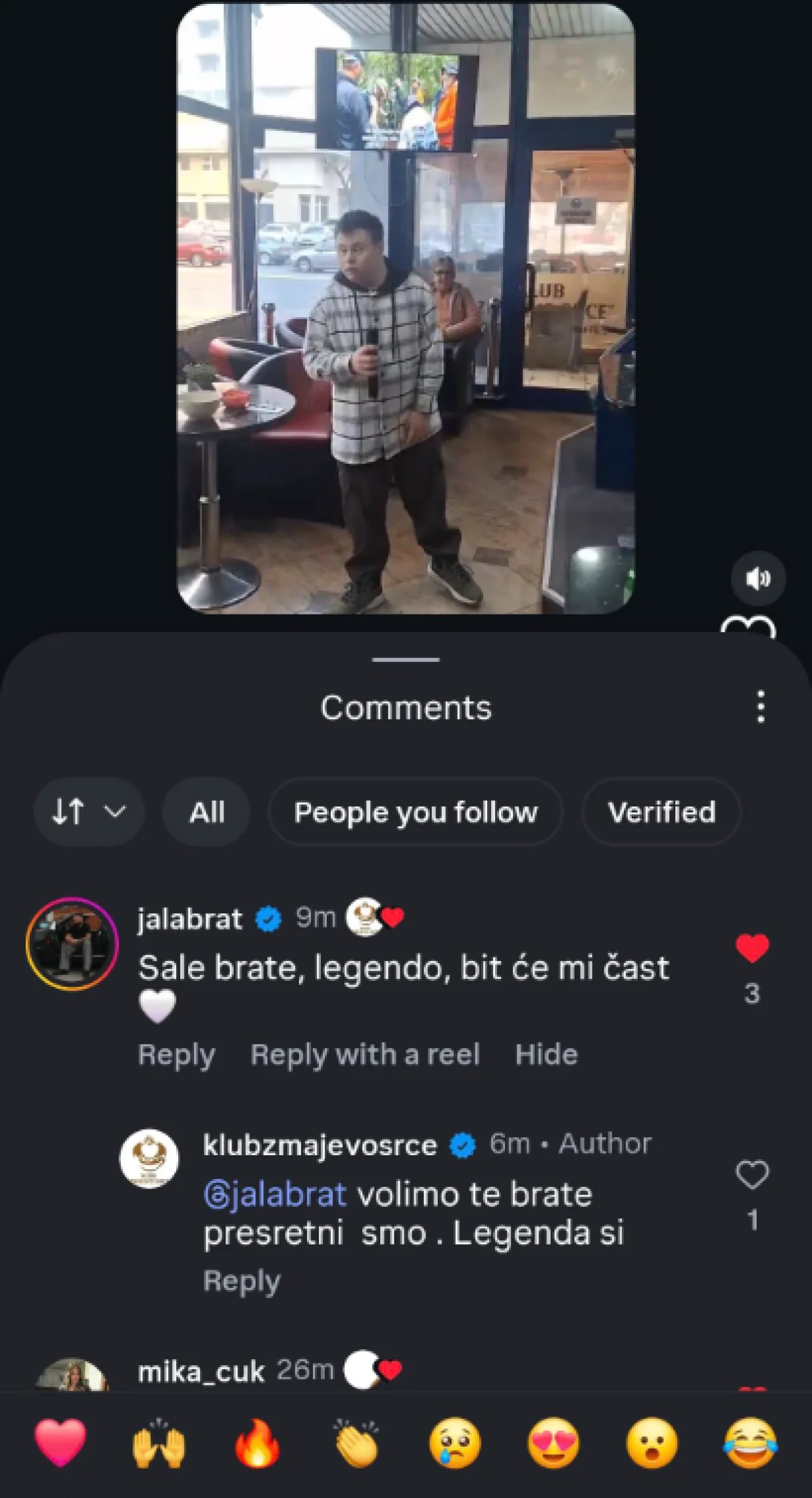
Task: Like klubzmajevosrce's reply
Action: click(752, 1175)
